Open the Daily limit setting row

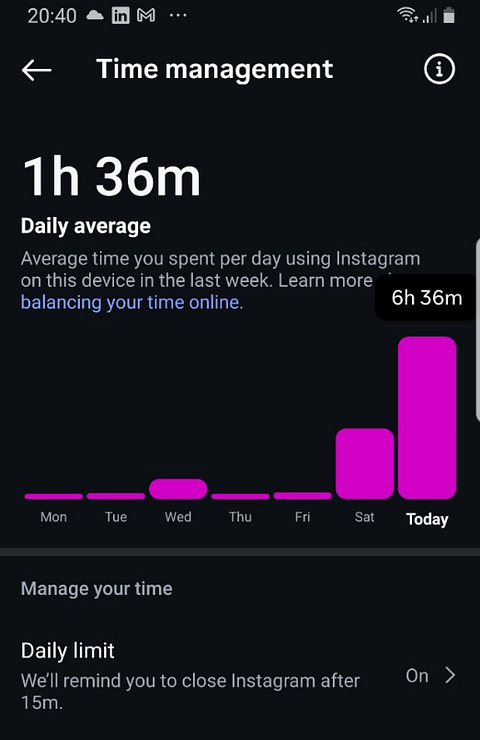pos(240,676)
